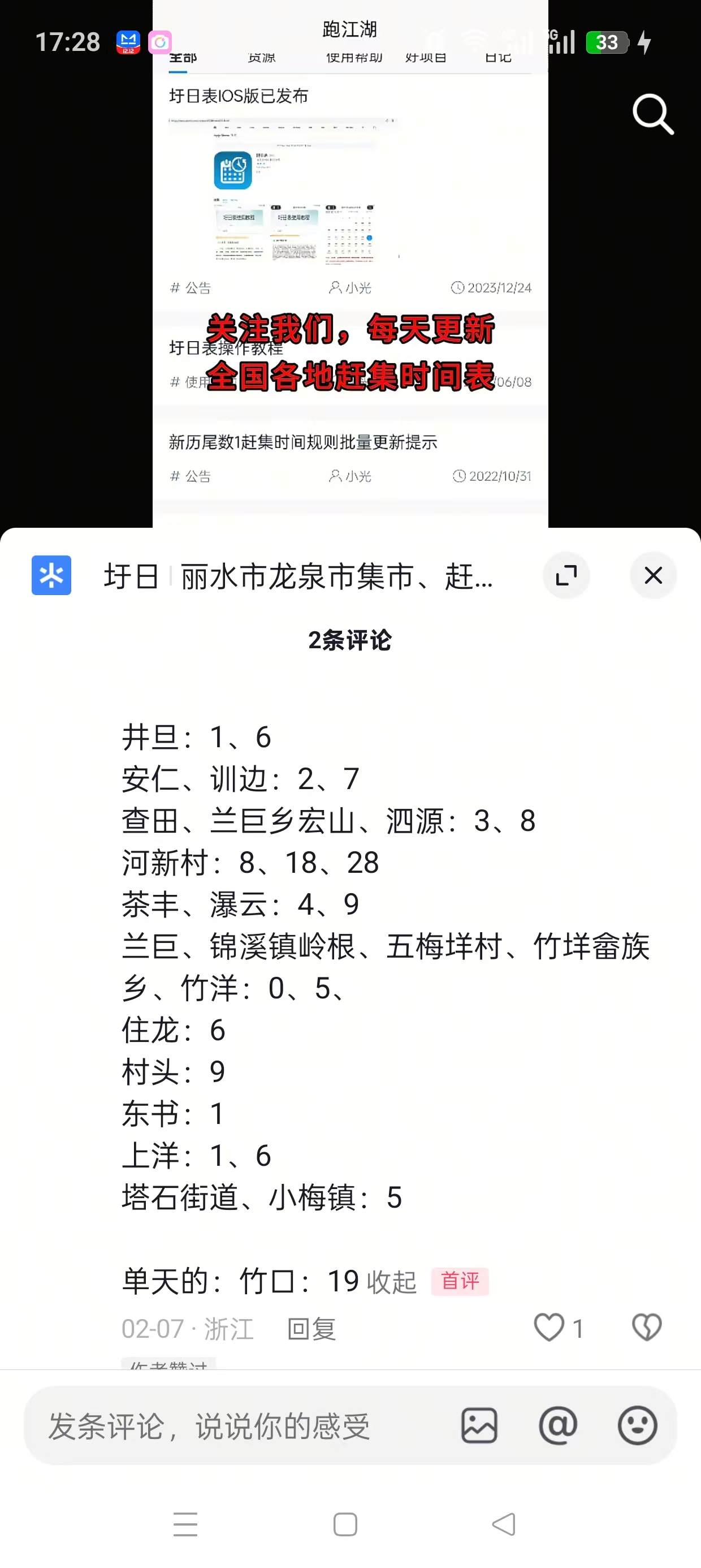Collapse the comment via 收起
Screen dimensions: 701x1568
click(x=392, y=1282)
